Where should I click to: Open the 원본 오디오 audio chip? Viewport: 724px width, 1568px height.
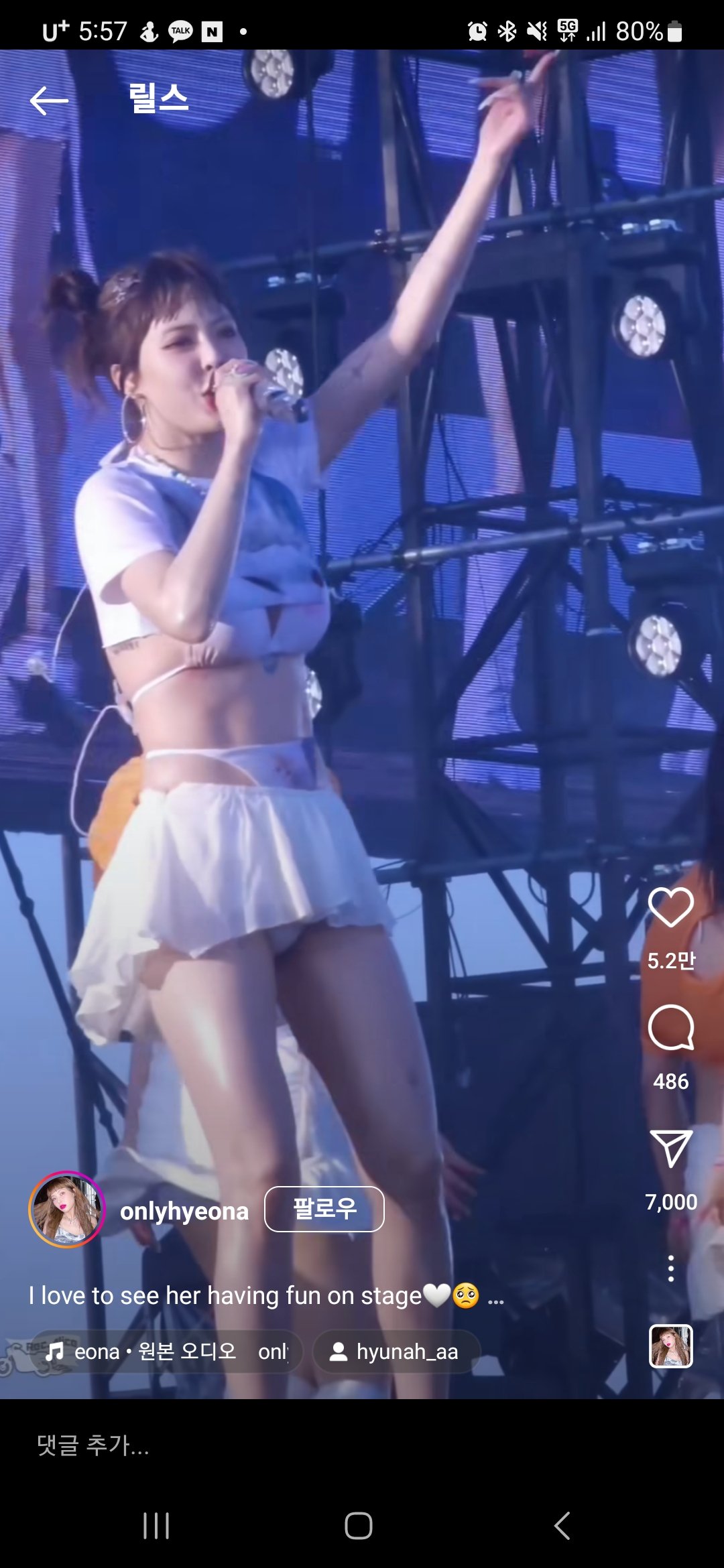click(168, 1352)
